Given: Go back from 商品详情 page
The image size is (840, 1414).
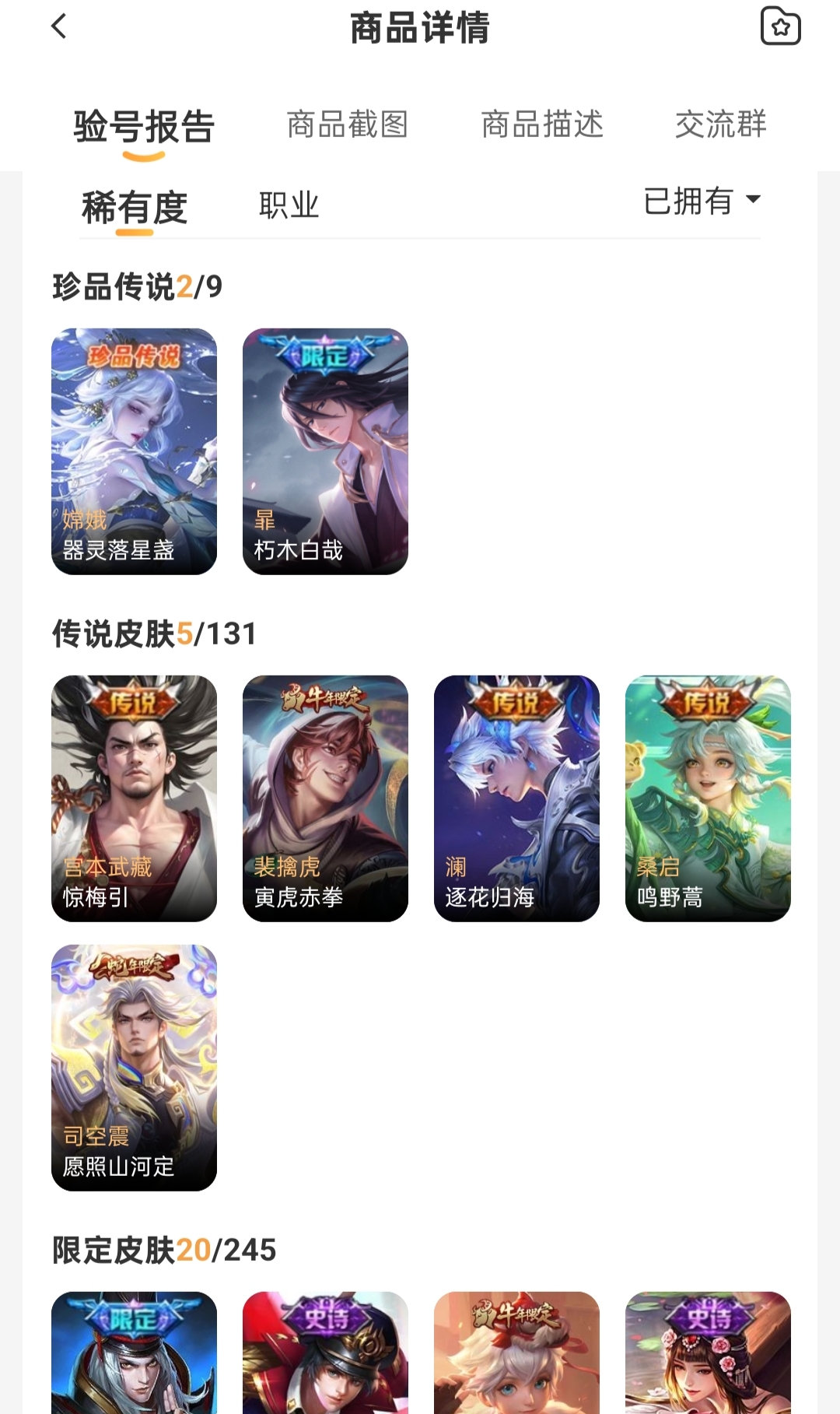Looking at the screenshot, I should point(59,26).
